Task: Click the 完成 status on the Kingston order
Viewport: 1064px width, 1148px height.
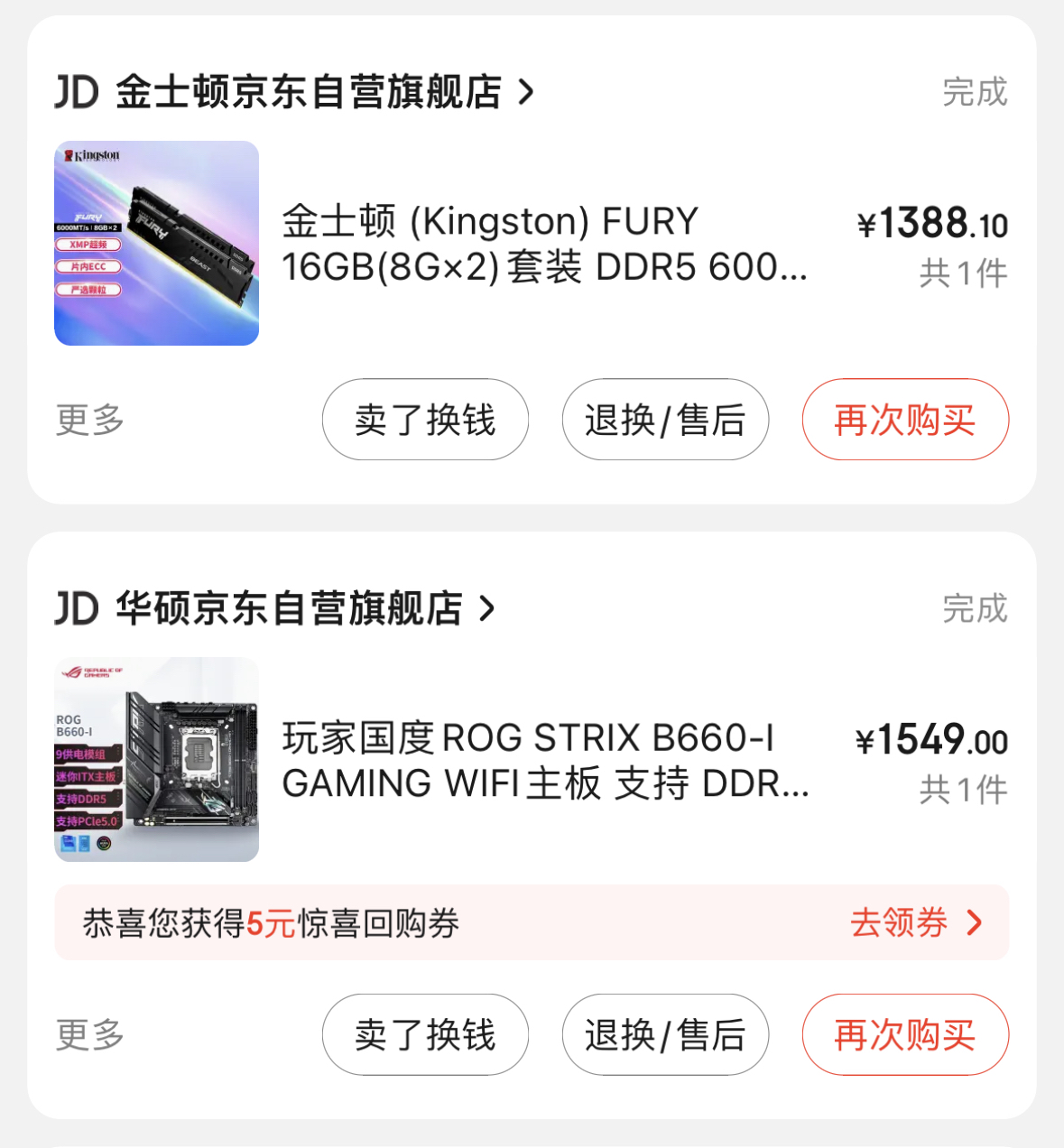Action: 976,91
